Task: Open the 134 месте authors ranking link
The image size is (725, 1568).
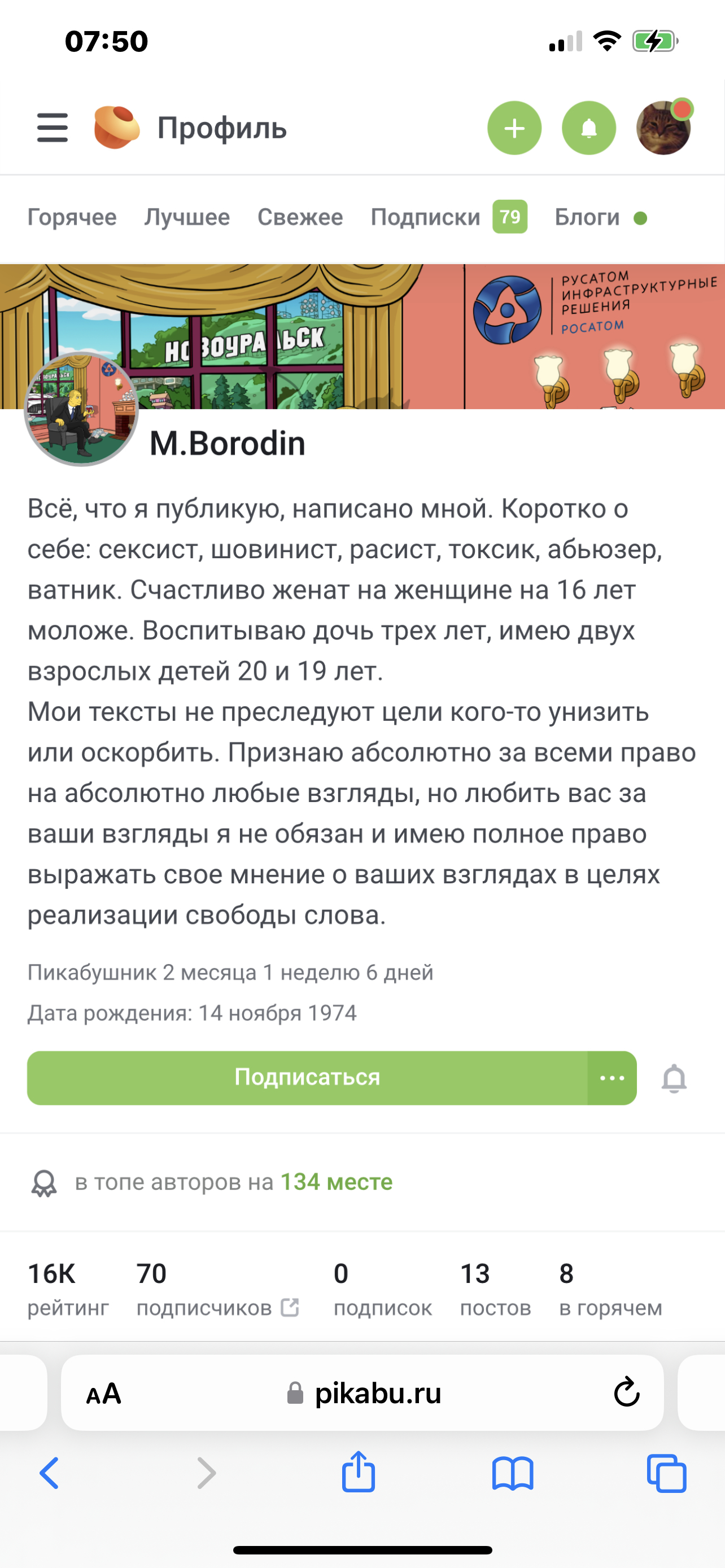Action: tap(336, 1181)
